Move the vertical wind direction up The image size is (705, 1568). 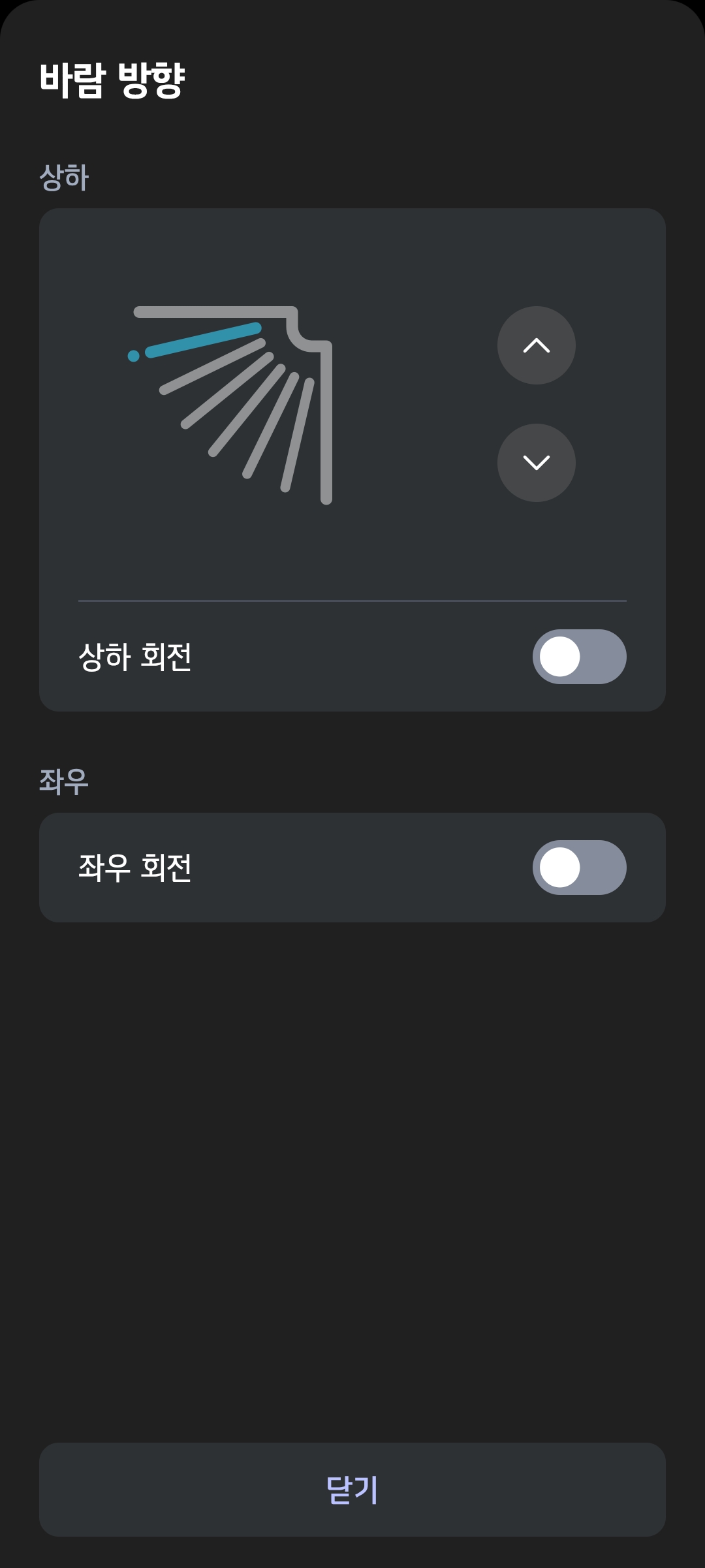[536, 345]
